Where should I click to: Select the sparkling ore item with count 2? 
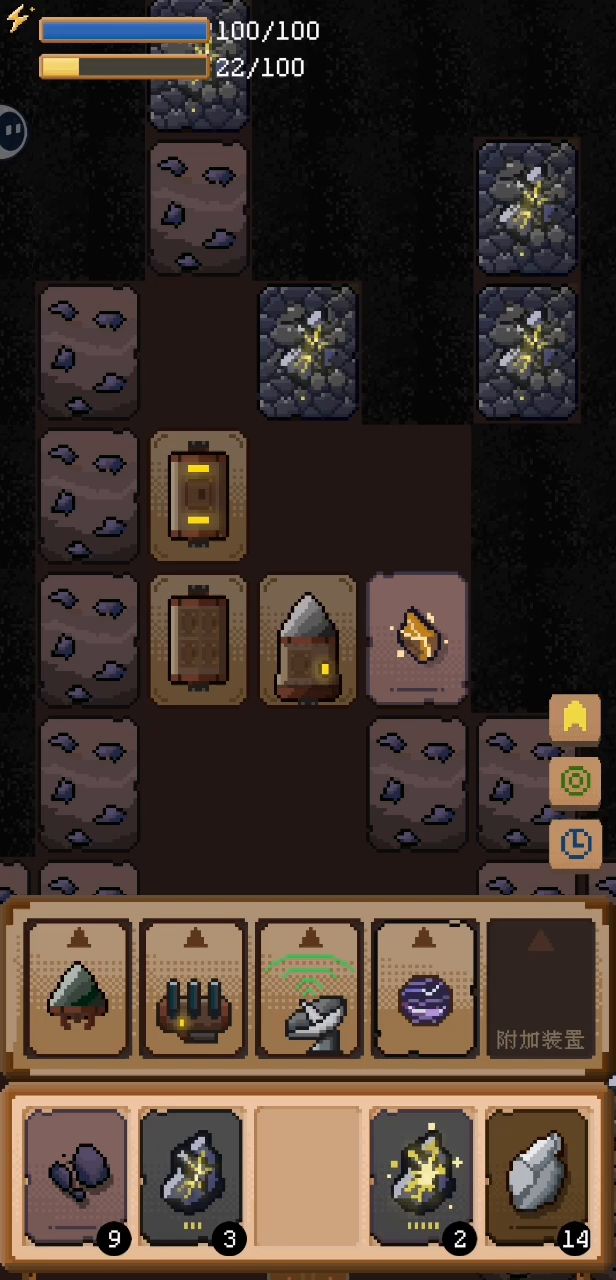[x=422, y=1176]
